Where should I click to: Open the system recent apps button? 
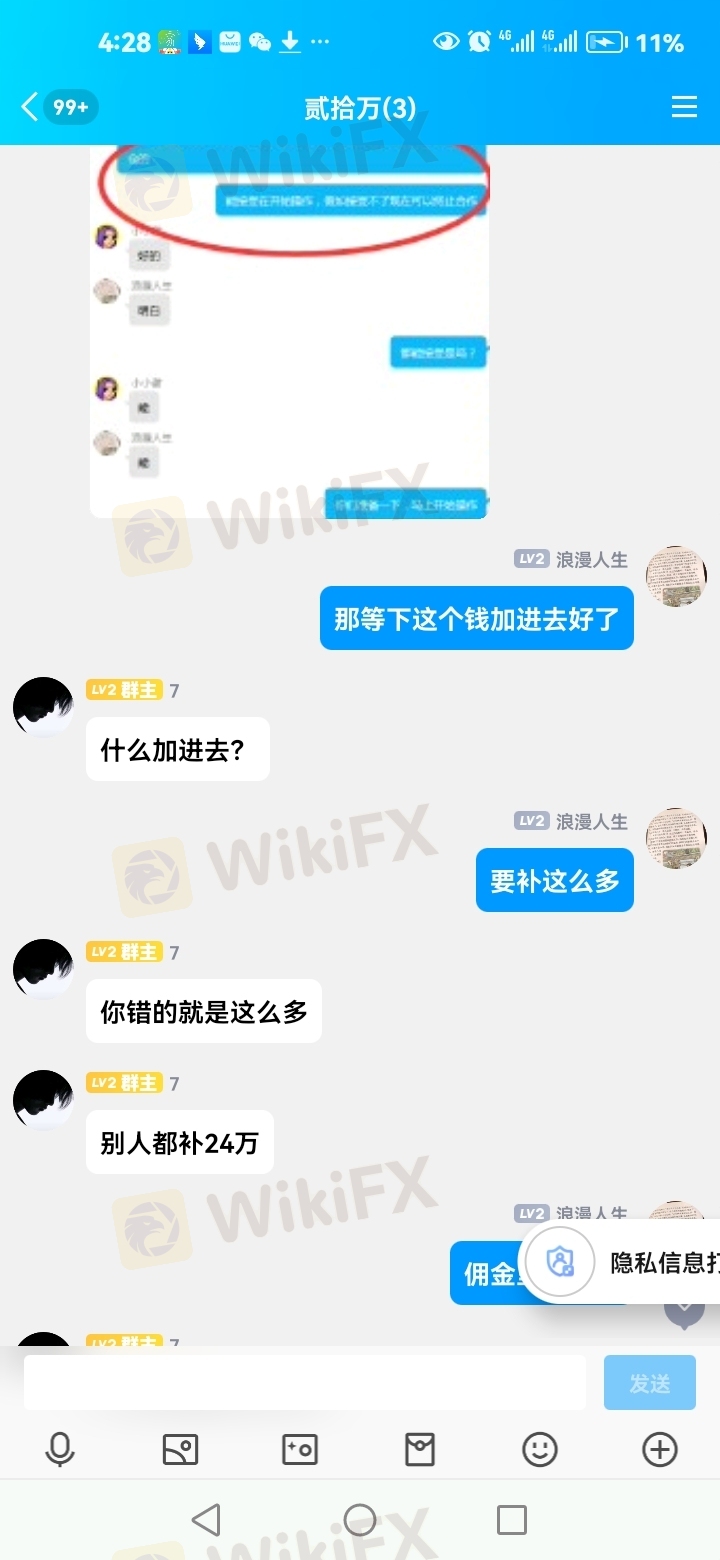511,1520
